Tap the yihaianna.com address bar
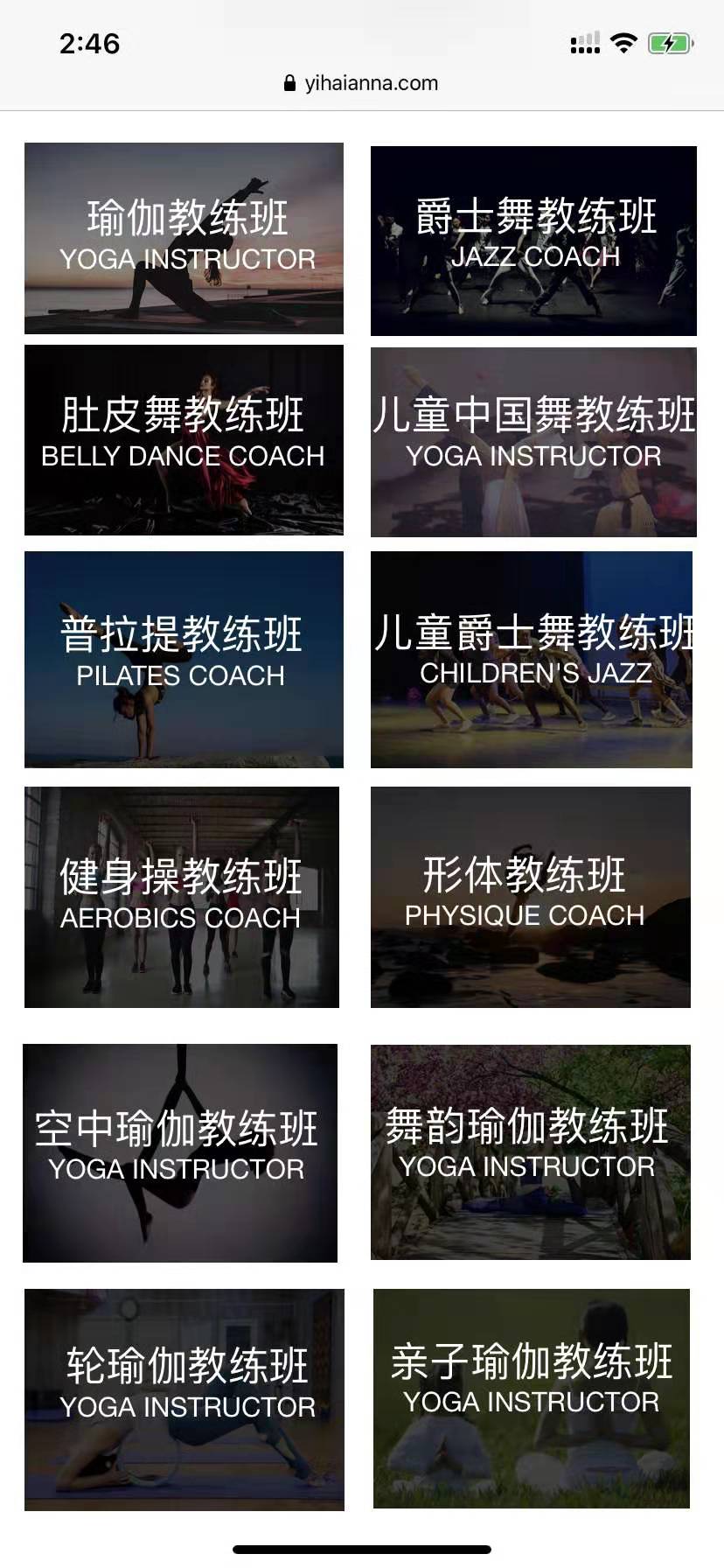The height and width of the screenshot is (1568, 724). click(361, 83)
